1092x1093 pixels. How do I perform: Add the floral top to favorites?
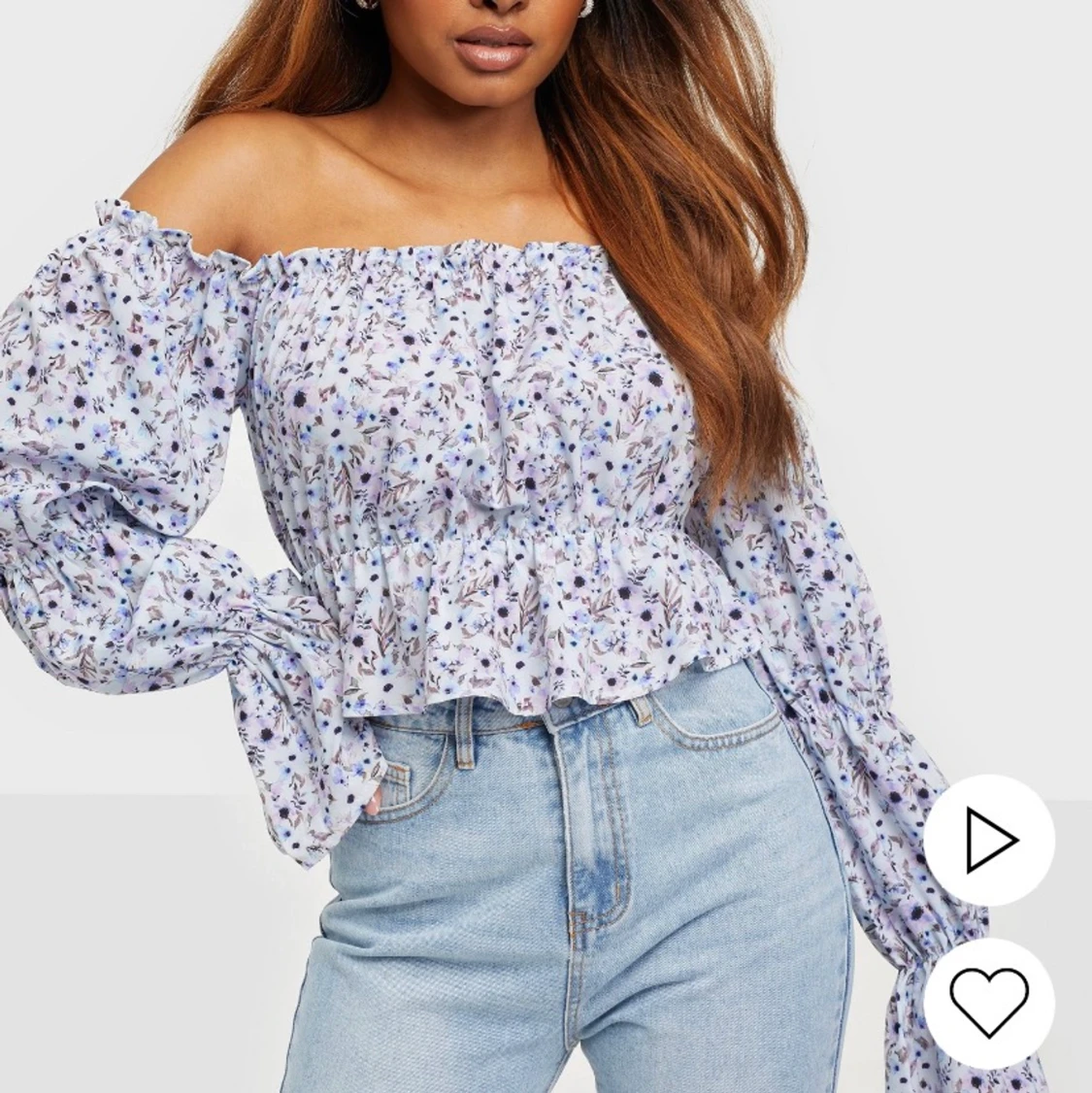click(989, 1003)
